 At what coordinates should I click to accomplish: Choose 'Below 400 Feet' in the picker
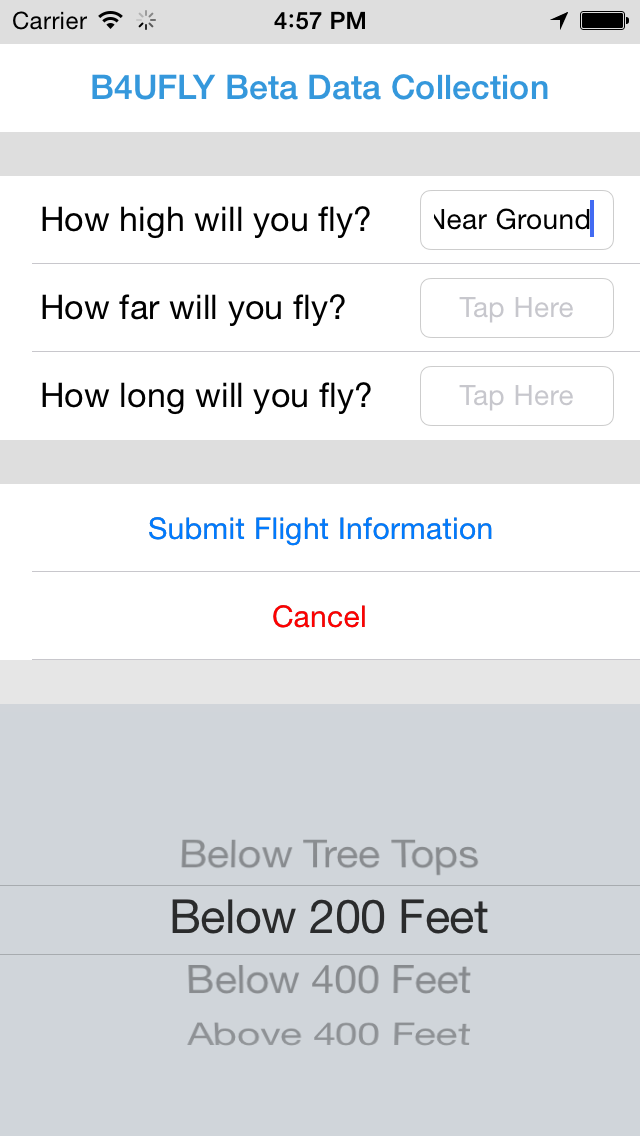click(329, 980)
